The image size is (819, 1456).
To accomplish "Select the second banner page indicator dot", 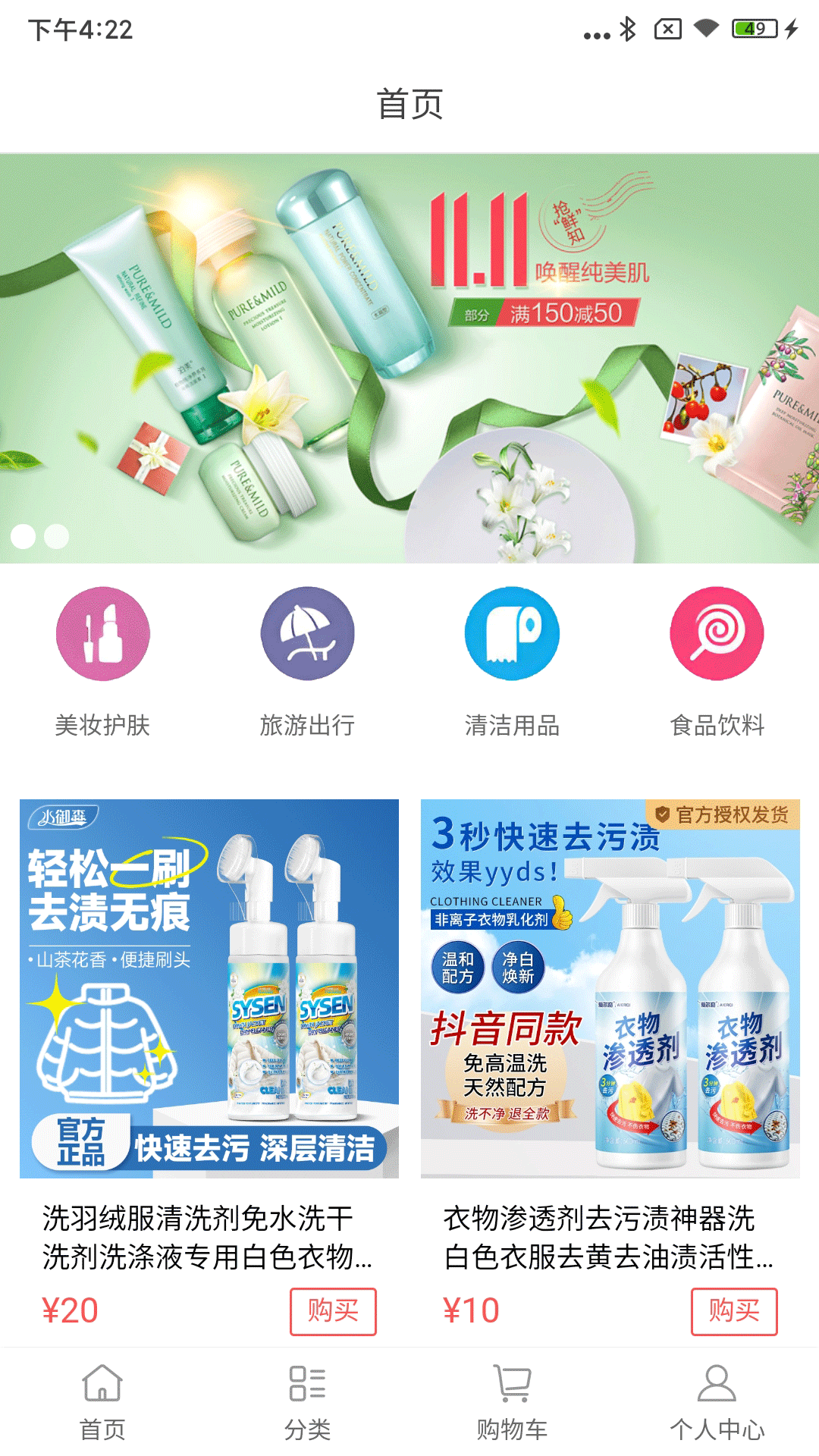I will pos(57,536).
